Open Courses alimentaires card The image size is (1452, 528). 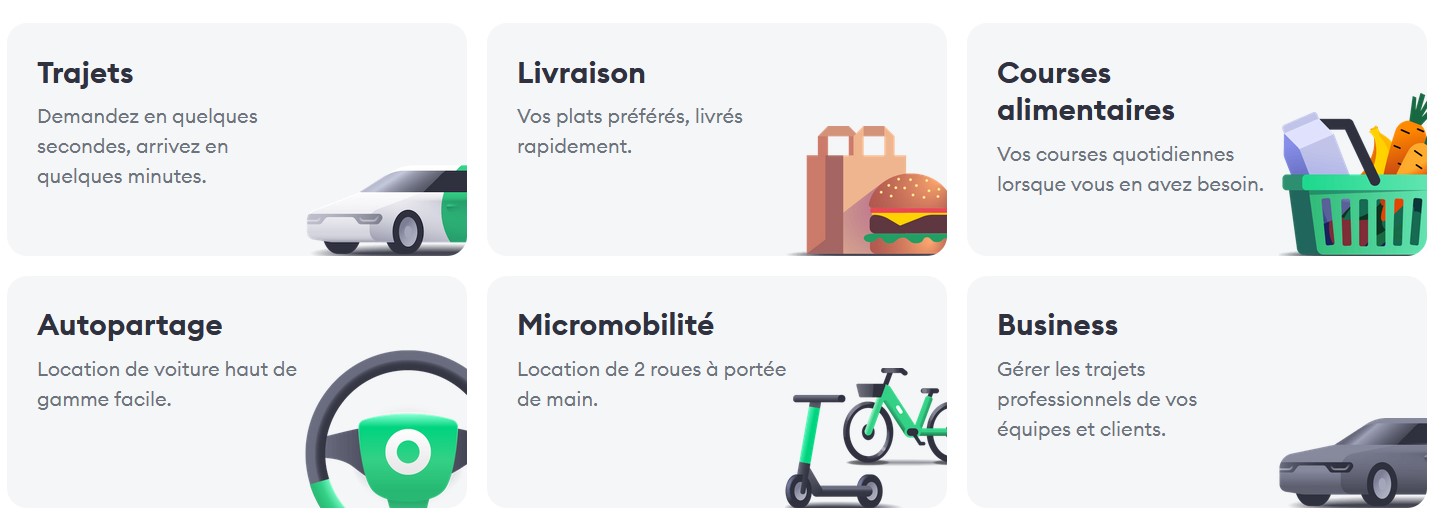pos(1196,140)
